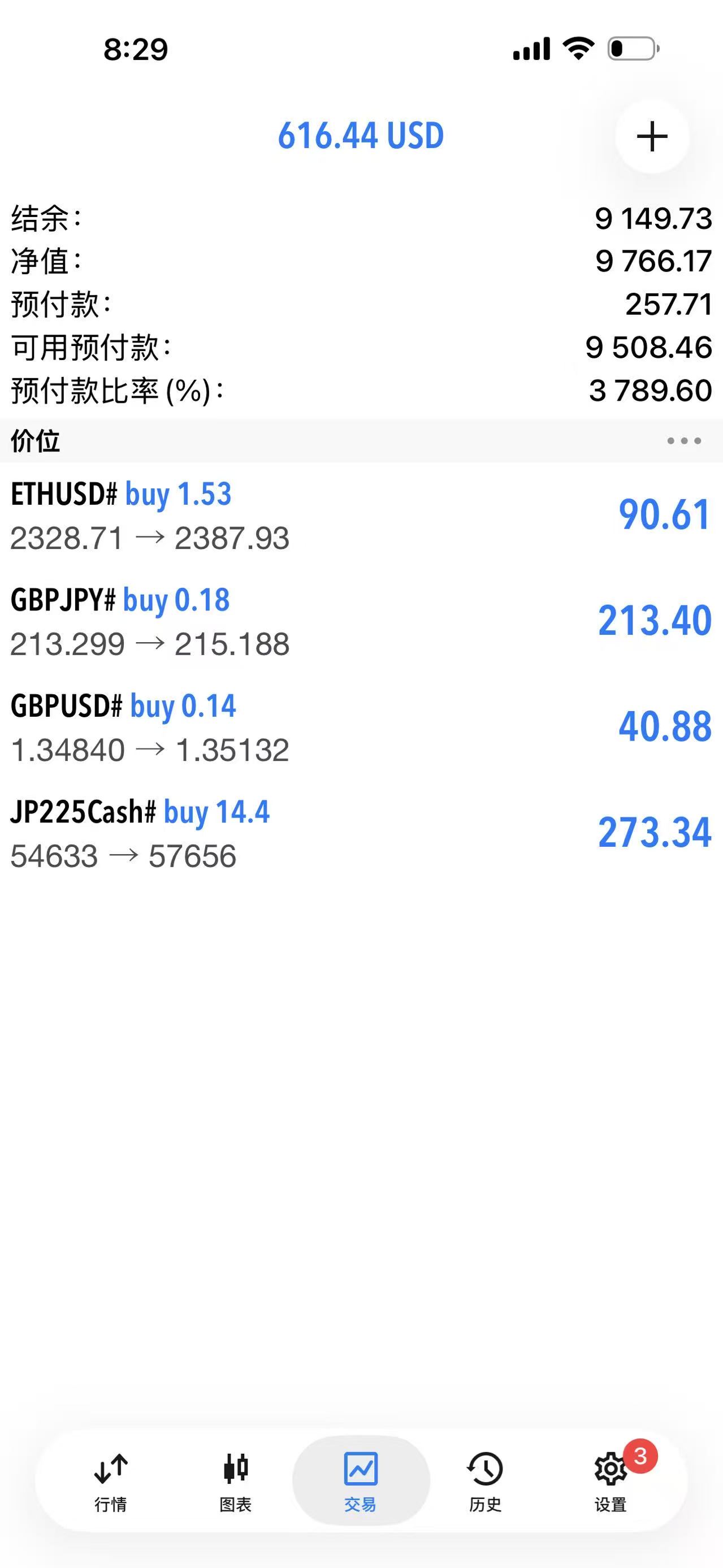
Task: Switch to the 行情 quotes tab
Action: click(111, 1482)
